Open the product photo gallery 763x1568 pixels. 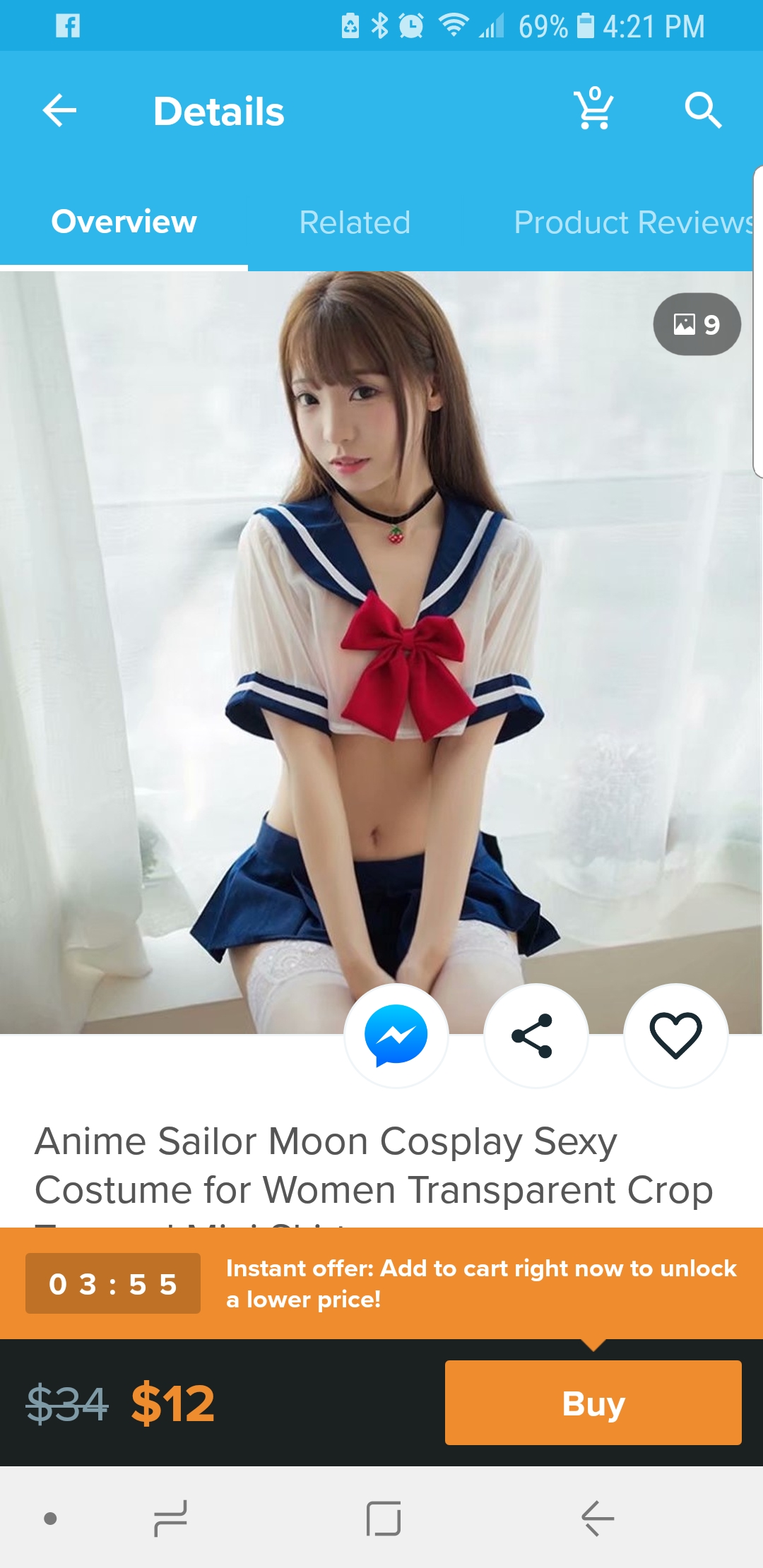tap(697, 324)
